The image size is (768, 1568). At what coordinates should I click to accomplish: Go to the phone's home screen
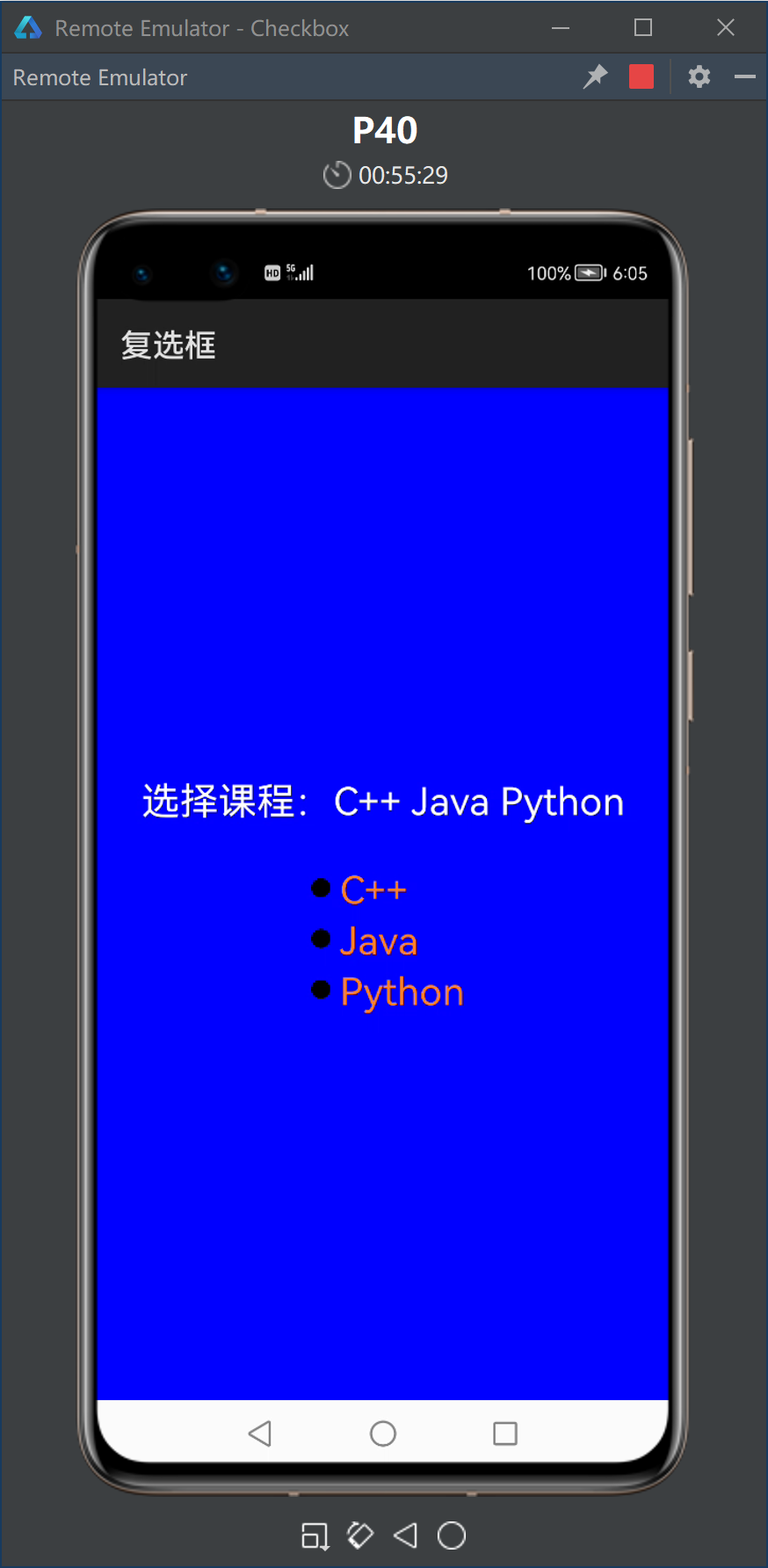[x=383, y=1434]
